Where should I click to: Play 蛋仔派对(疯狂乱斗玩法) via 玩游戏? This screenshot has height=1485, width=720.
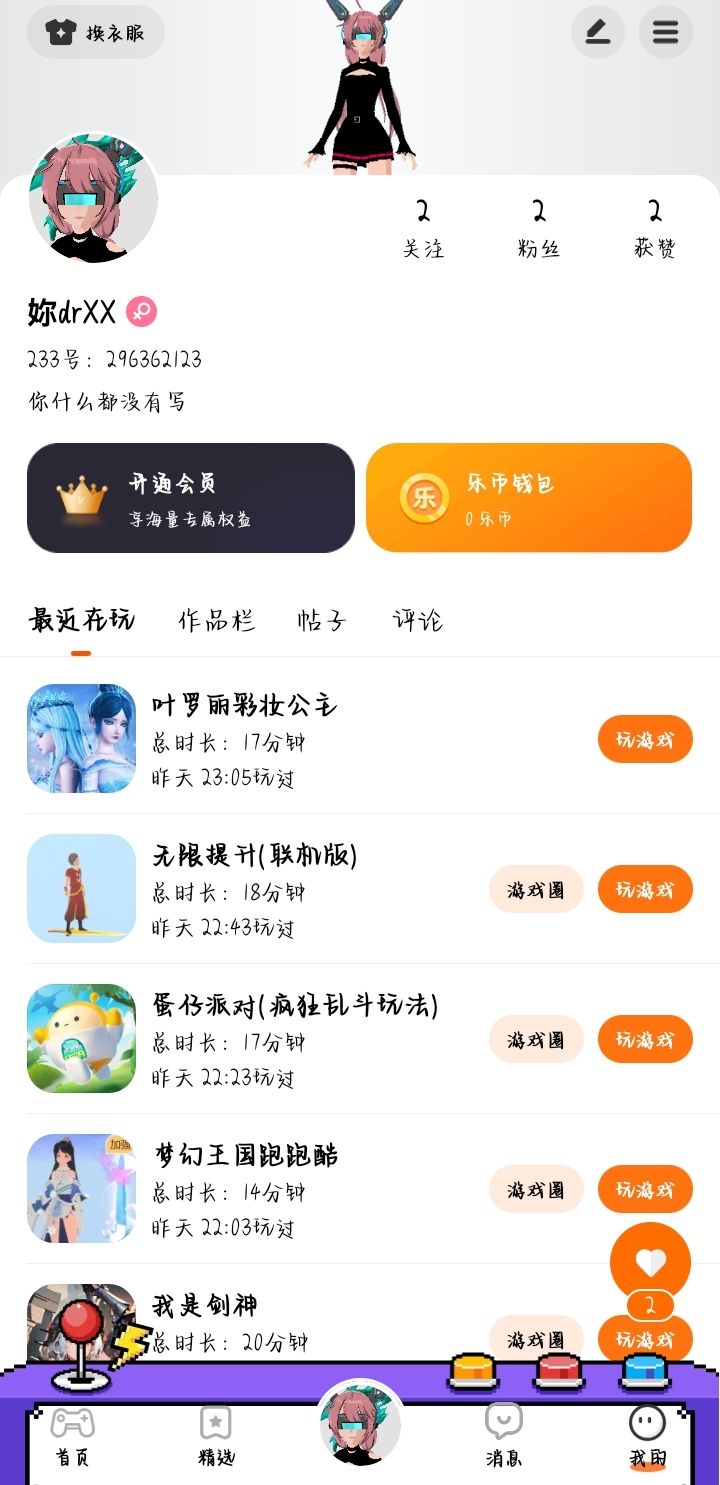[x=645, y=1040]
